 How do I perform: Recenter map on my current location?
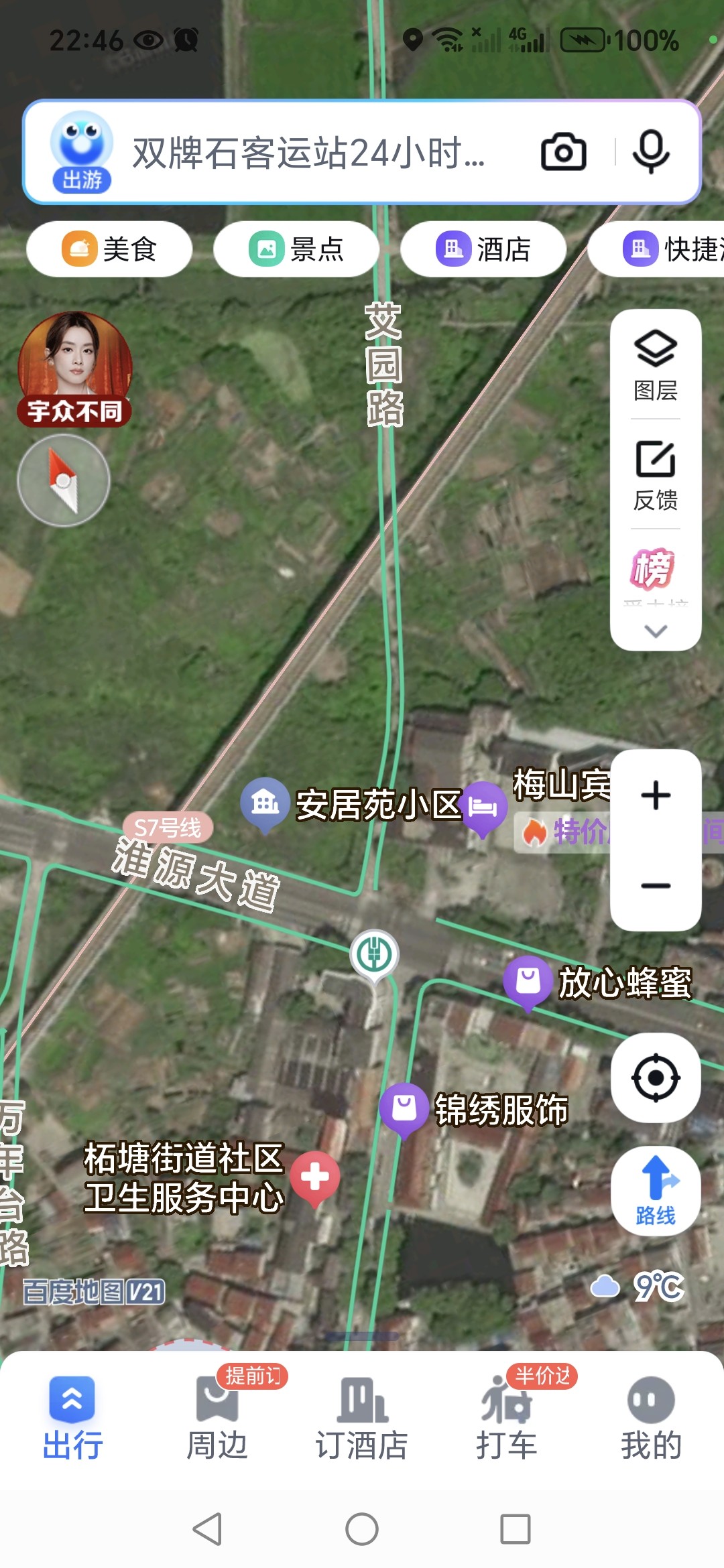click(656, 1078)
